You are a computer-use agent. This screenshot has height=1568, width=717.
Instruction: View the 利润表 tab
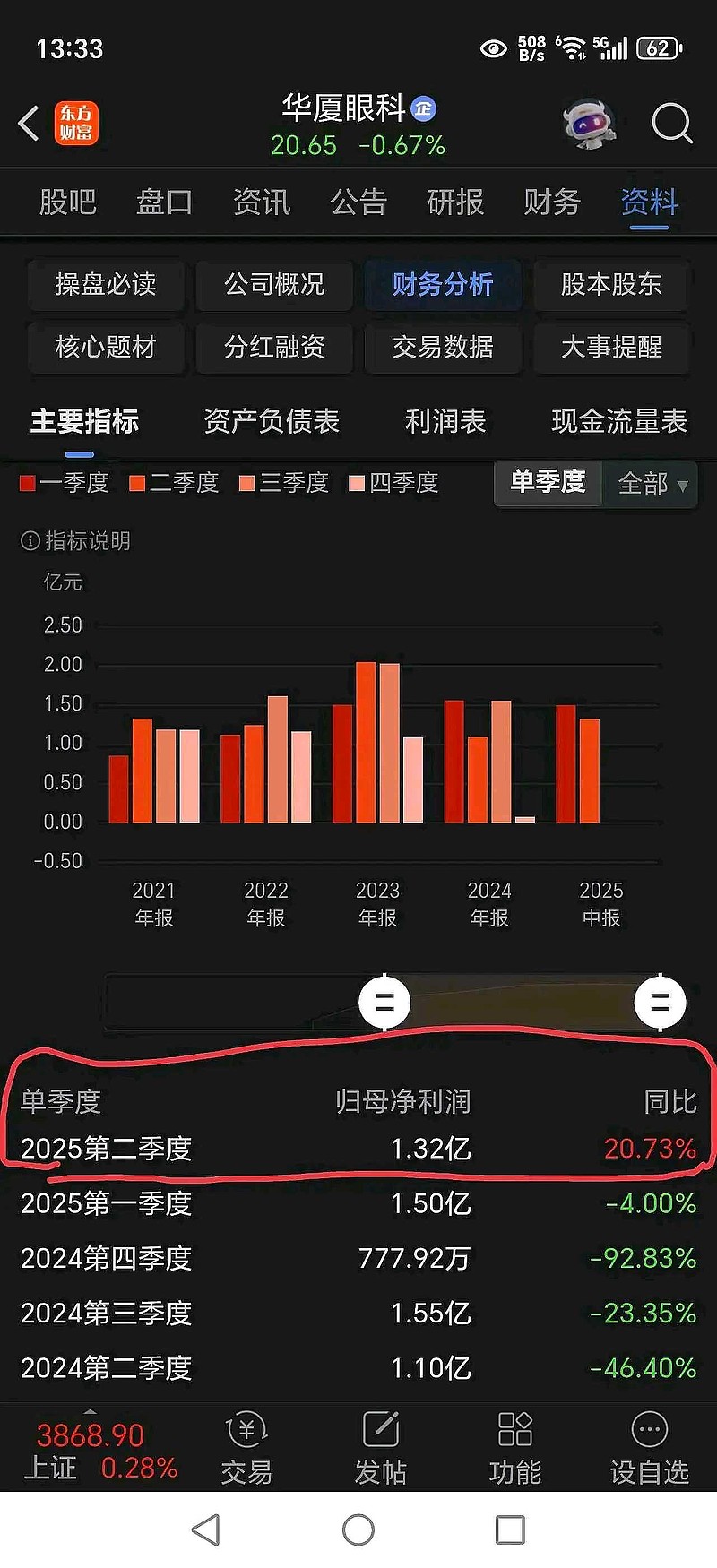pyautogui.click(x=445, y=421)
